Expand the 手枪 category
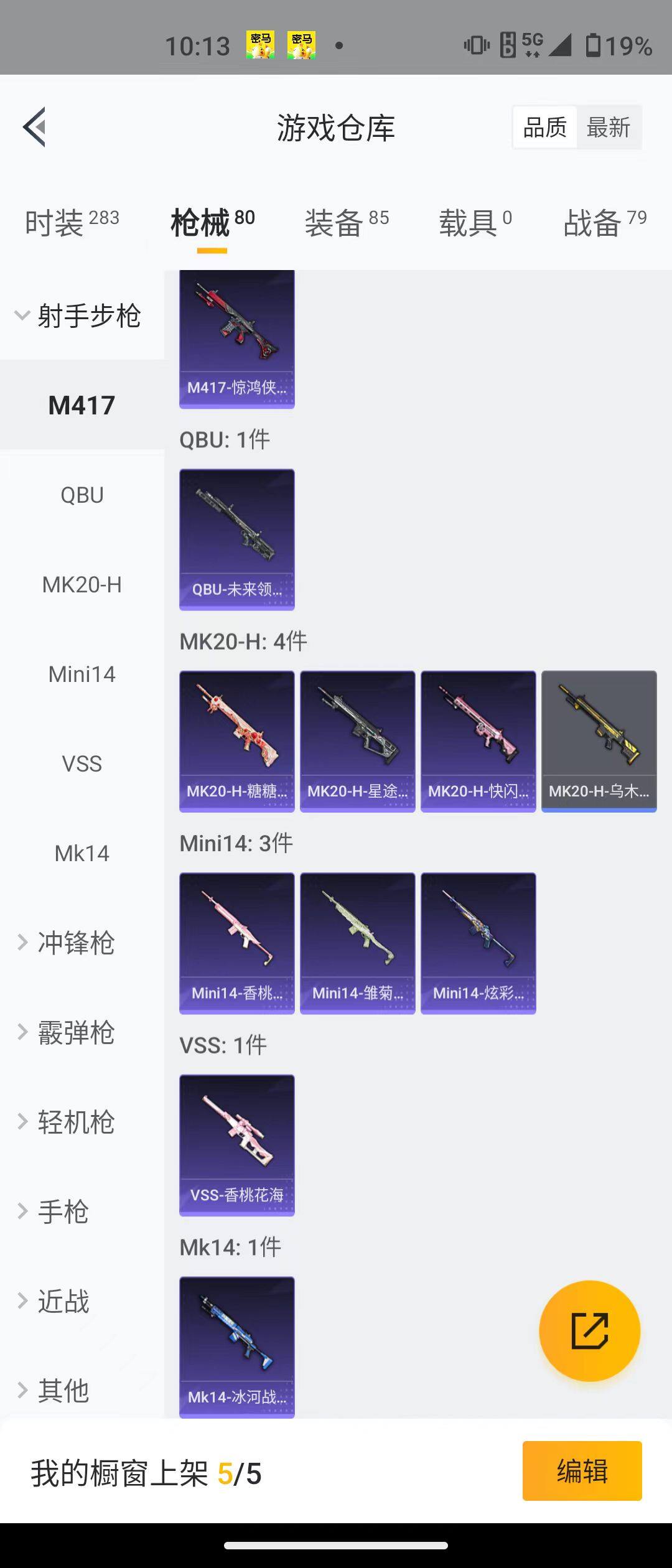The width and height of the screenshot is (672, 1568). tap(62, 1211)
